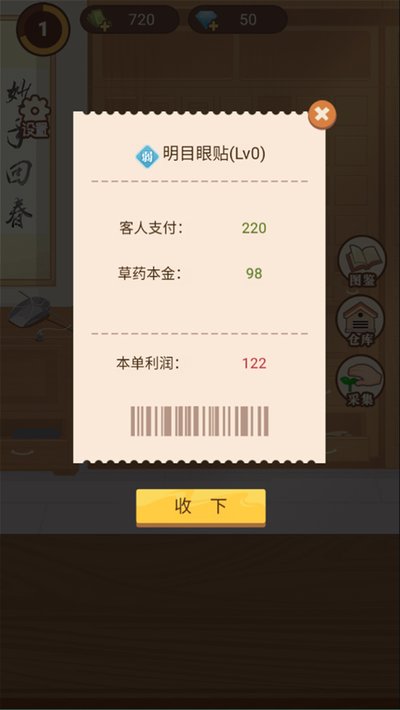Add more diamonds via the 50 counter
Image resolution: width=400 pixels, height=710 pixels.
pyautogui.click(x=237, y=19)
